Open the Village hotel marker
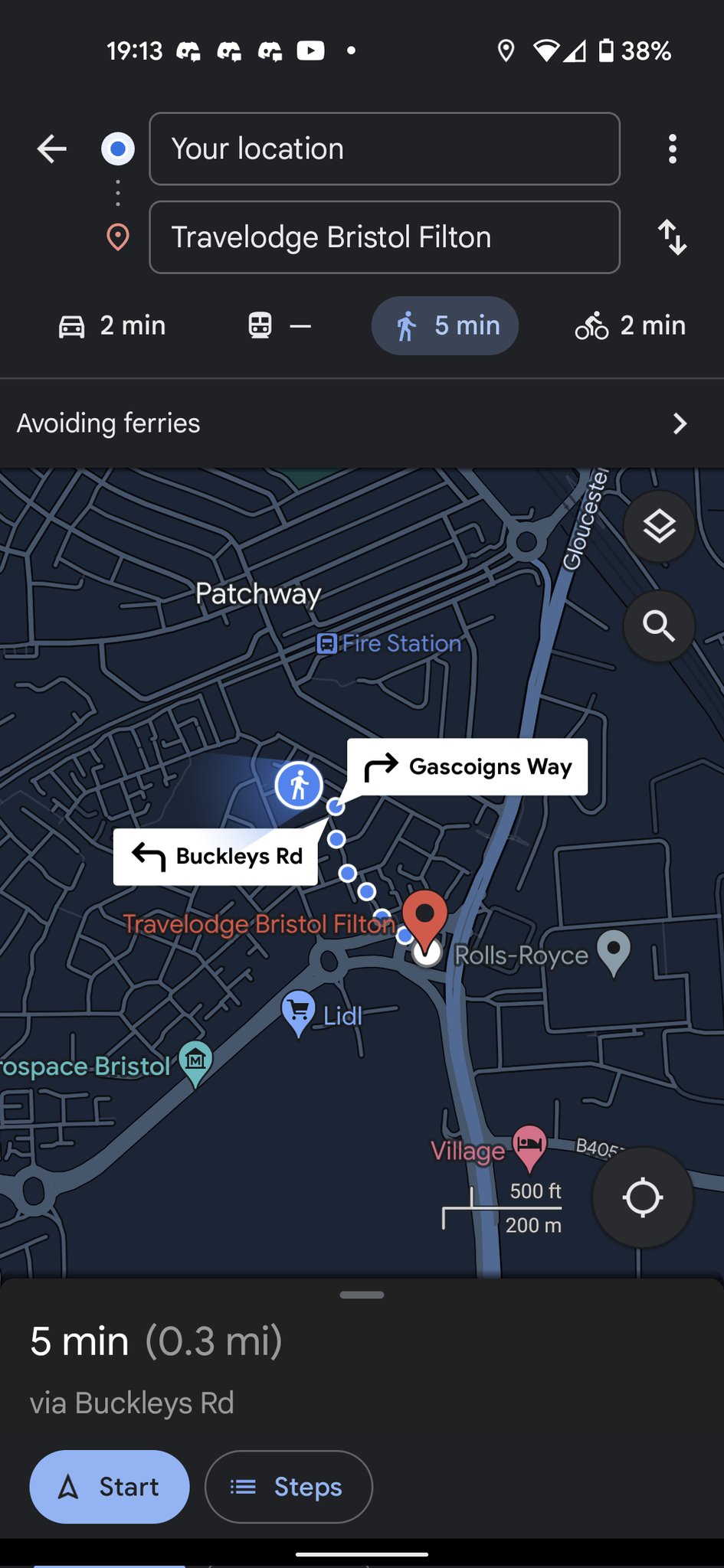 pyautogui.click(x=529, y=1145)
